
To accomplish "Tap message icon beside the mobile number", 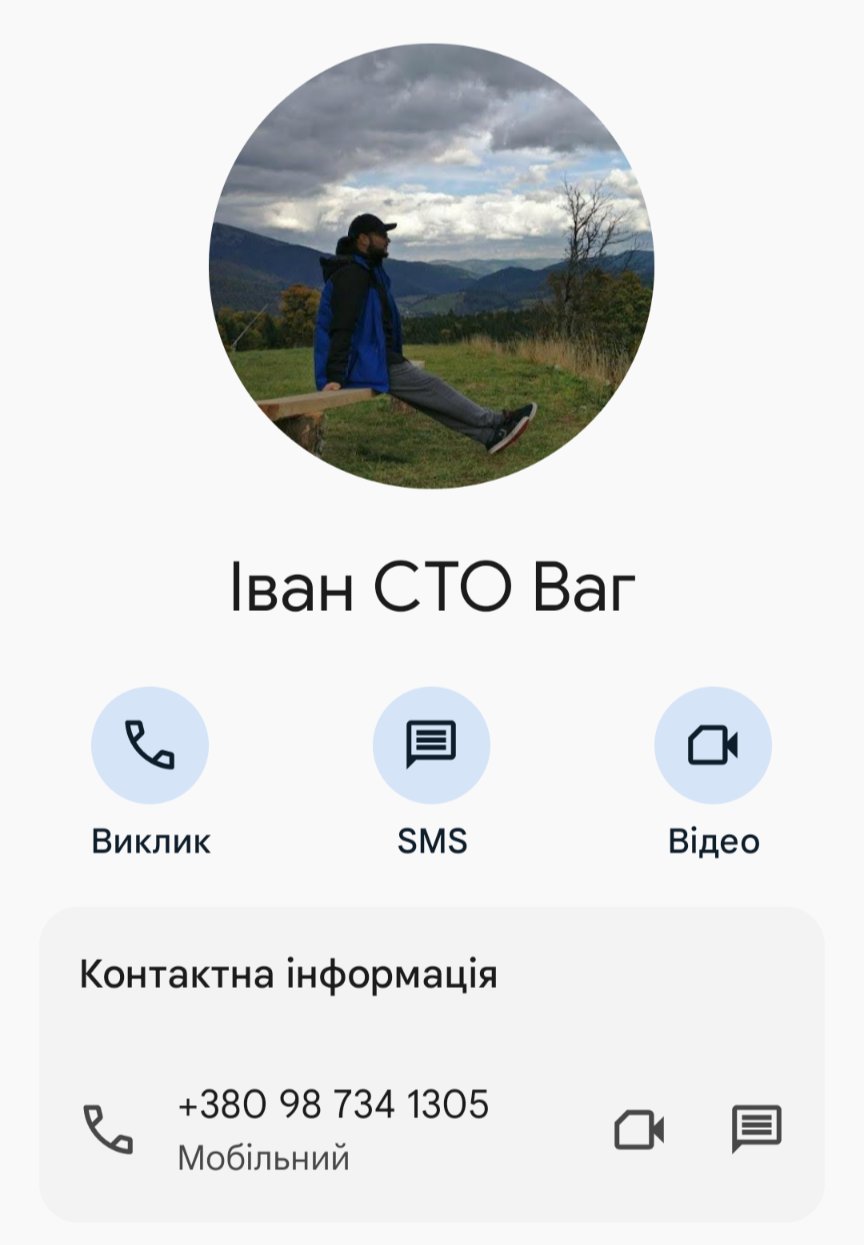I will [757, 1130].
